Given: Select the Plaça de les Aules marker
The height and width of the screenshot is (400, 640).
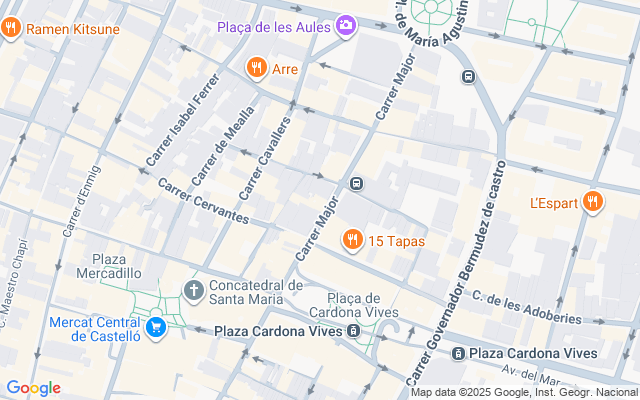Looking at the screenshot, I should tap(346, 26).
